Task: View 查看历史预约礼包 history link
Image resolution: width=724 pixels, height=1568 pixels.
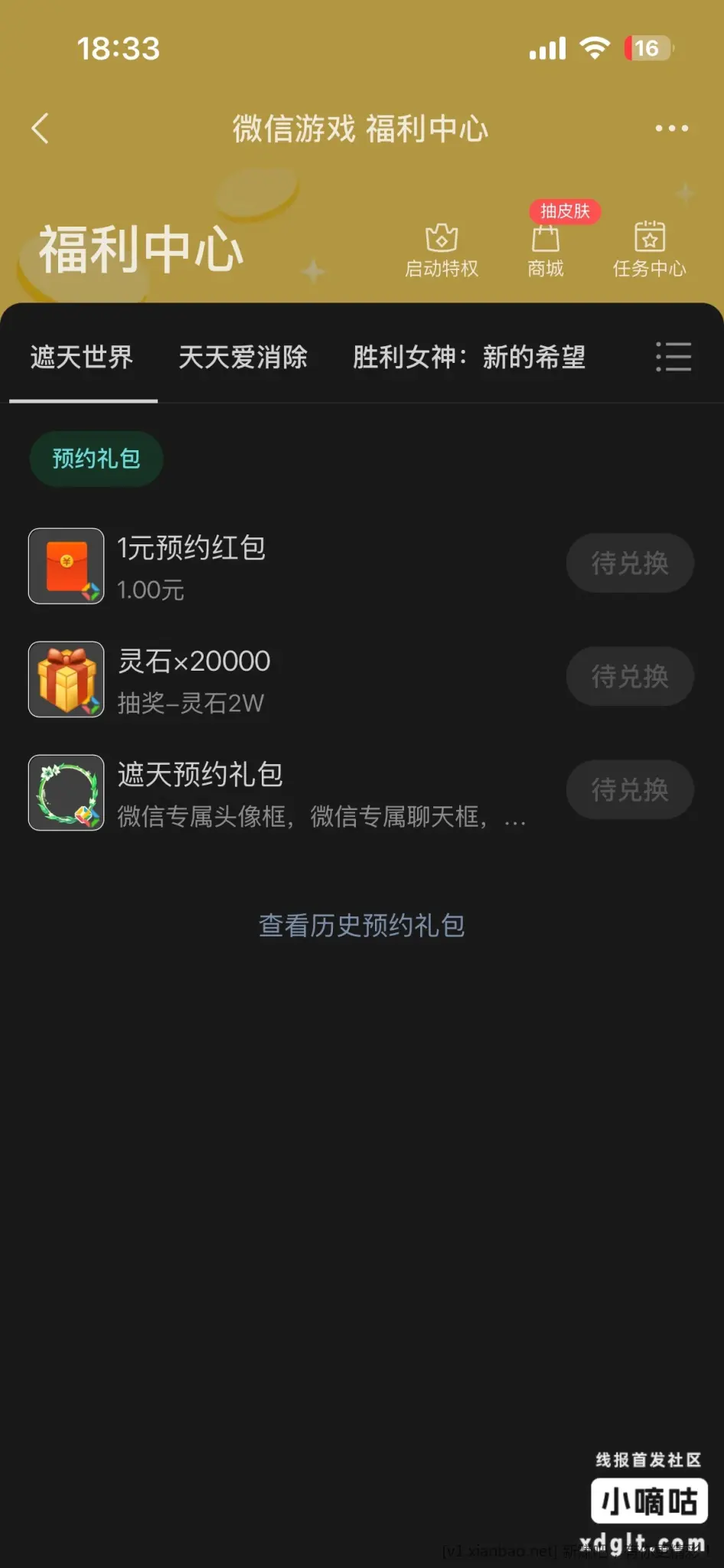Action: [362, 926]
